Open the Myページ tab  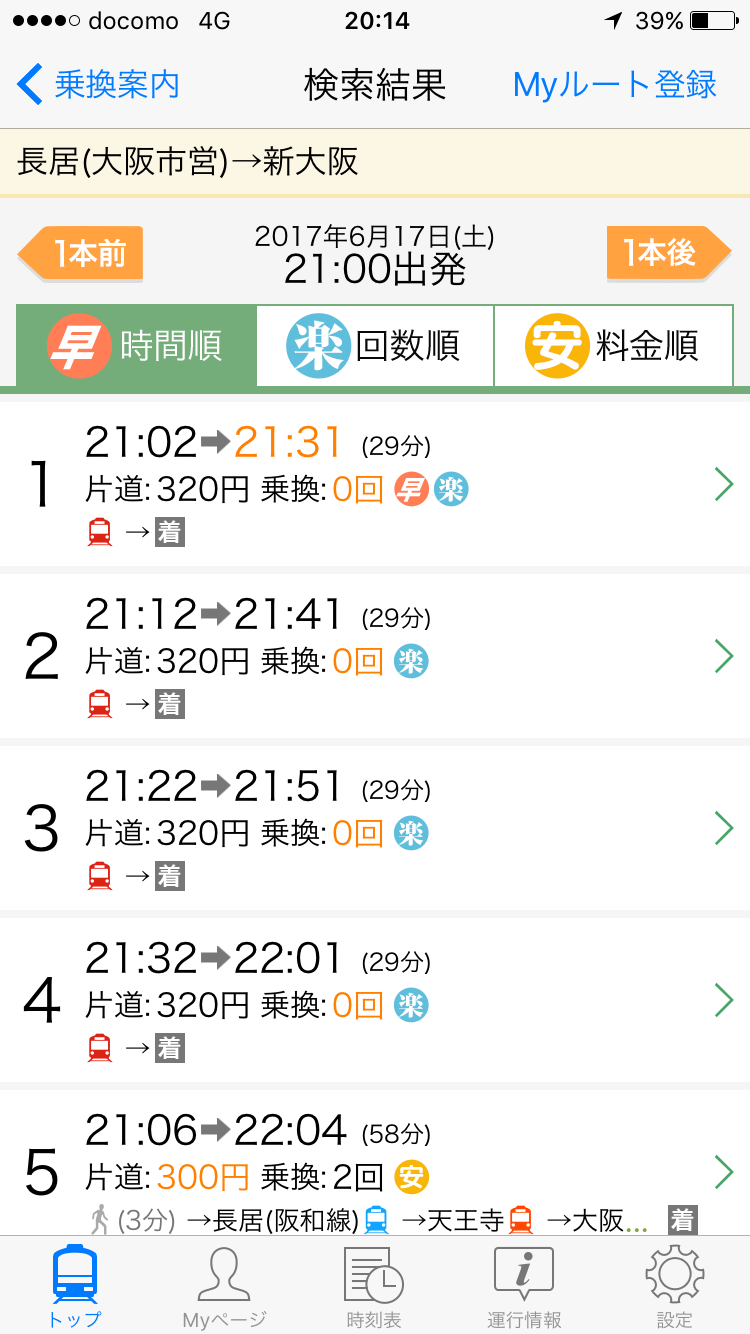pyautogui.click(x=224, y=1286)
